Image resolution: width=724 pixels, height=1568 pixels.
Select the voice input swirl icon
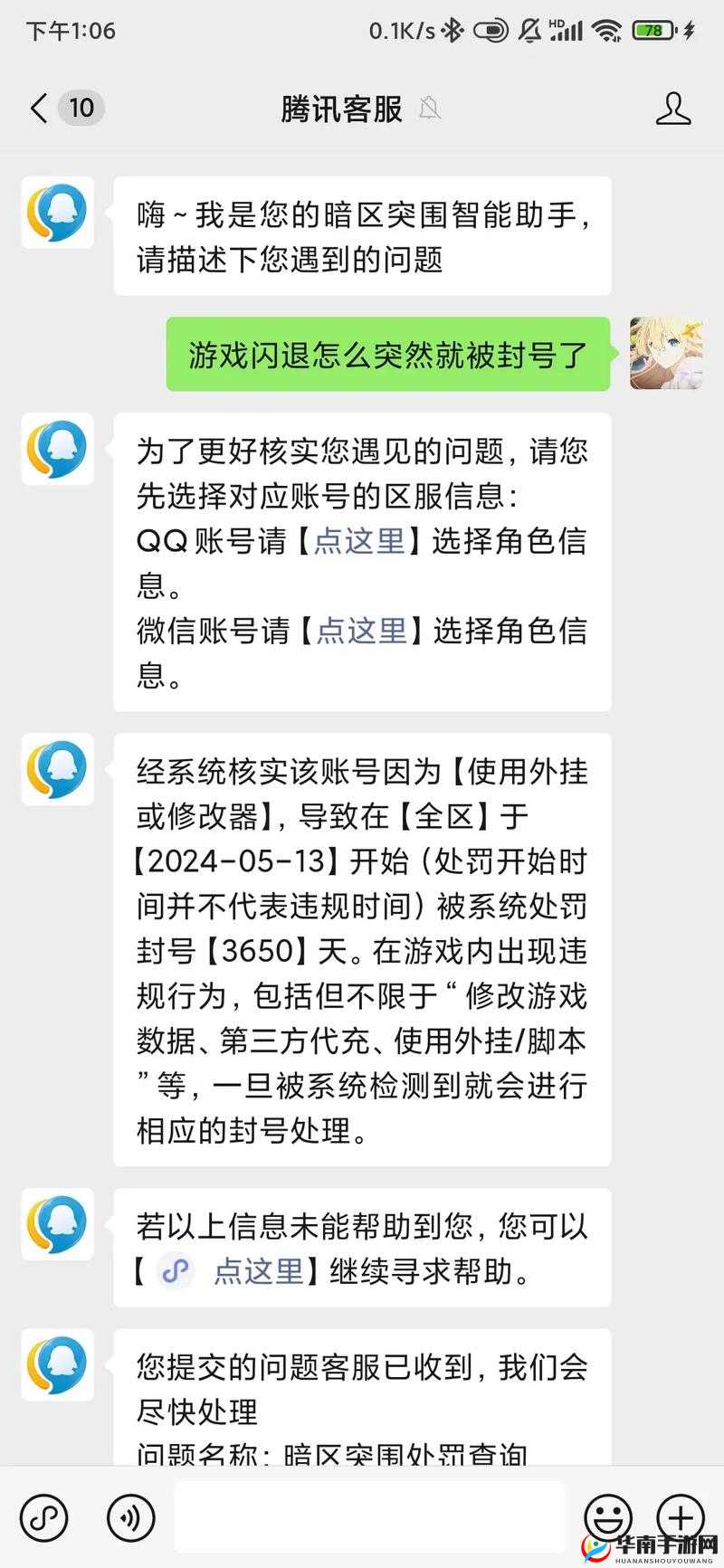pos(44,1517)
